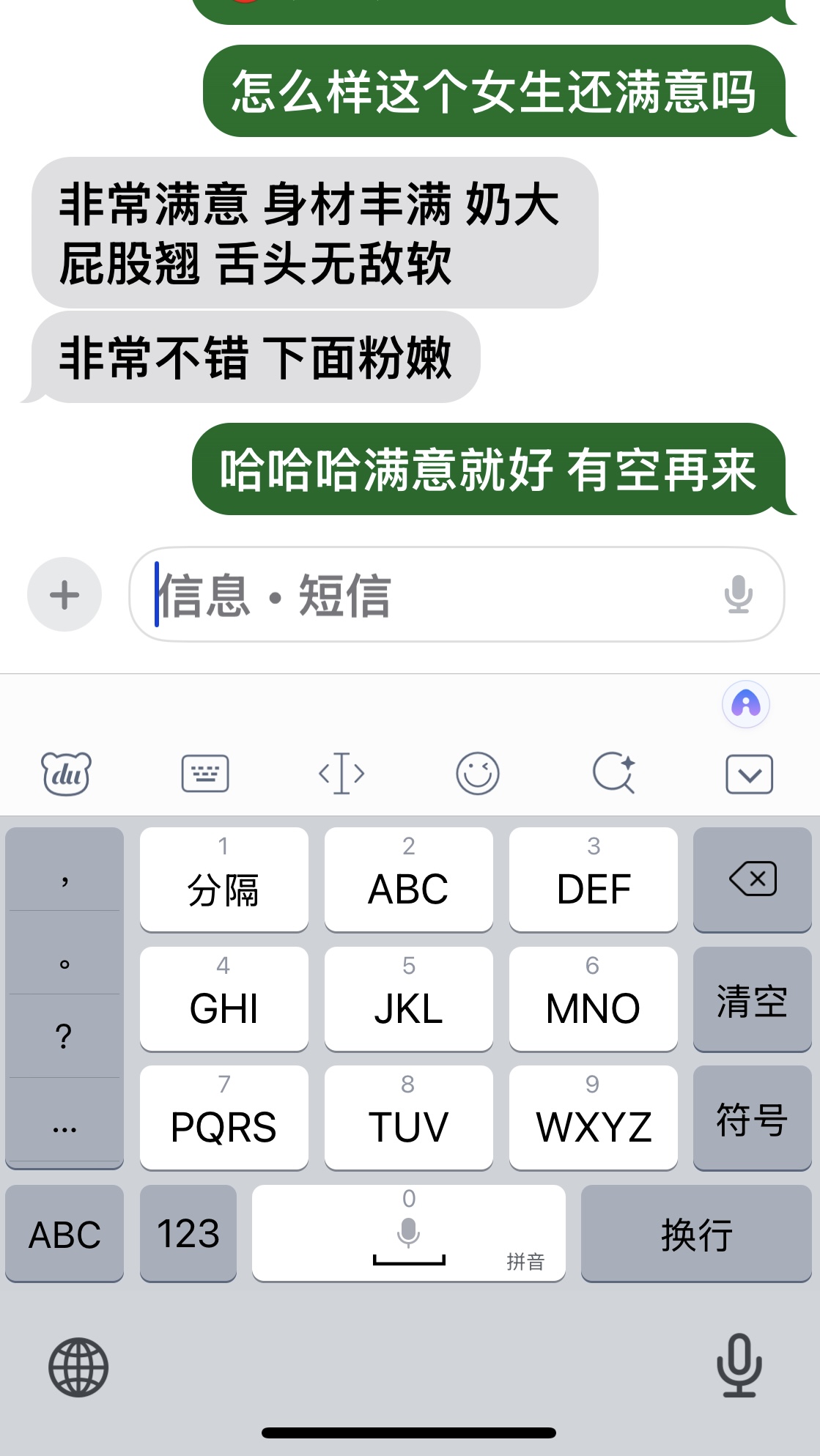The width and height of the screenshot is (820, 1456).
Task: Tap the space bar key
Action: (x=409, y=1234)
